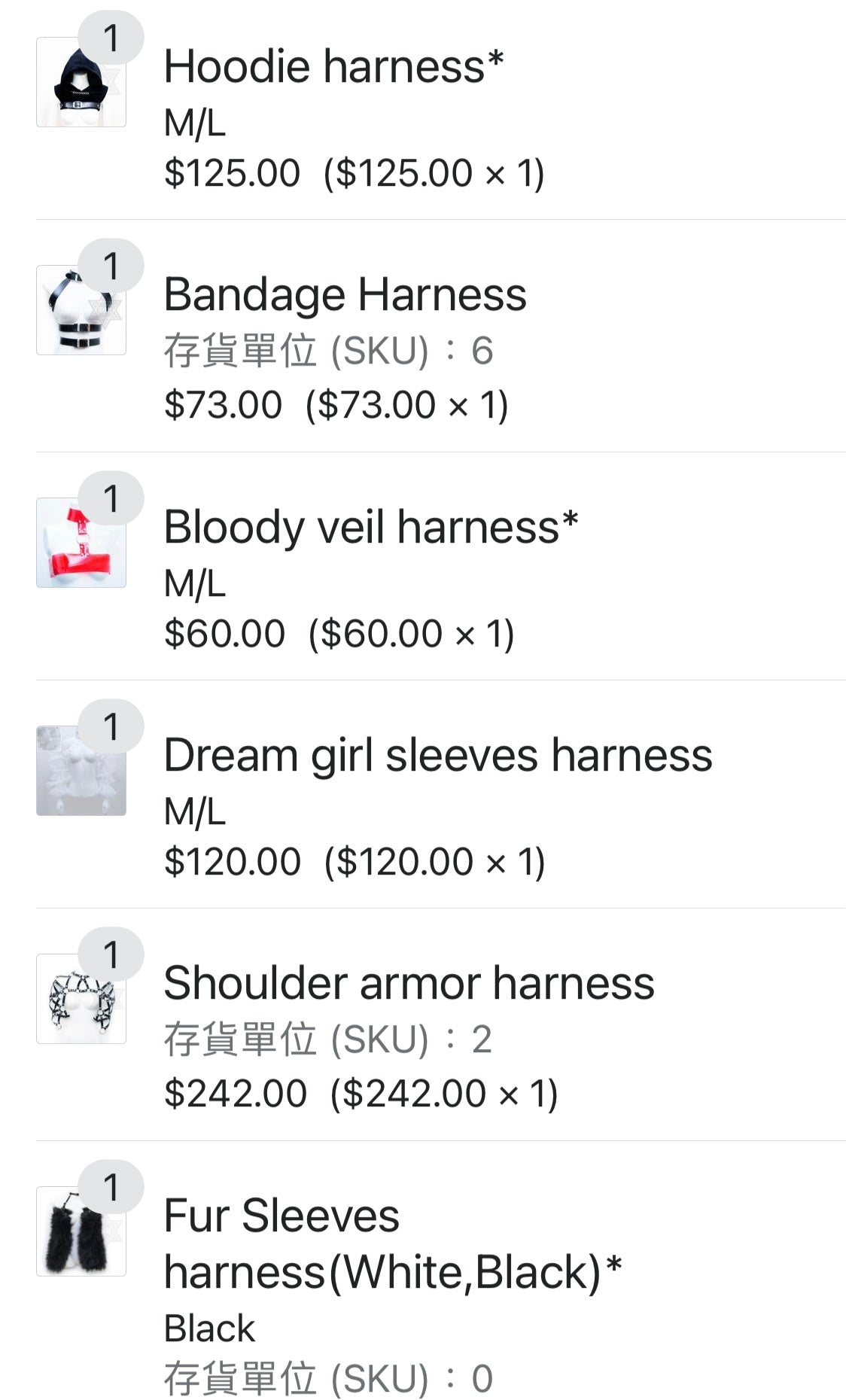Select the Bloody veil harness item
This screenshot has width=846, height=1400.
click(370, 527)
